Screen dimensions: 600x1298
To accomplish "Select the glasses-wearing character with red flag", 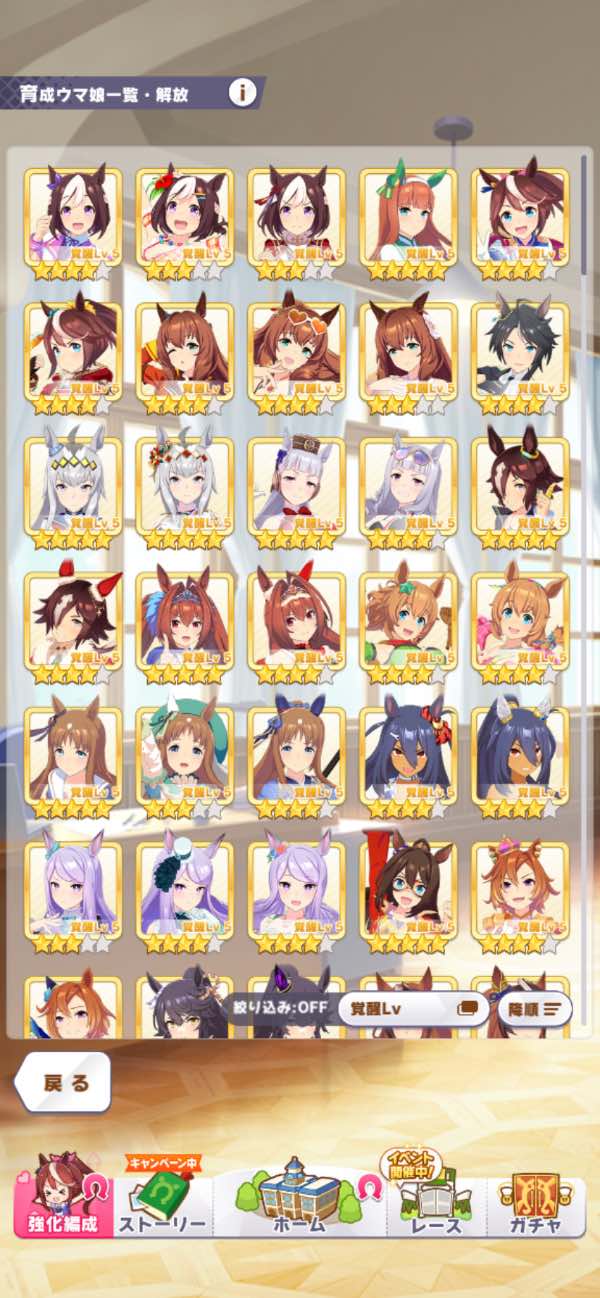I will pos(408,890).
